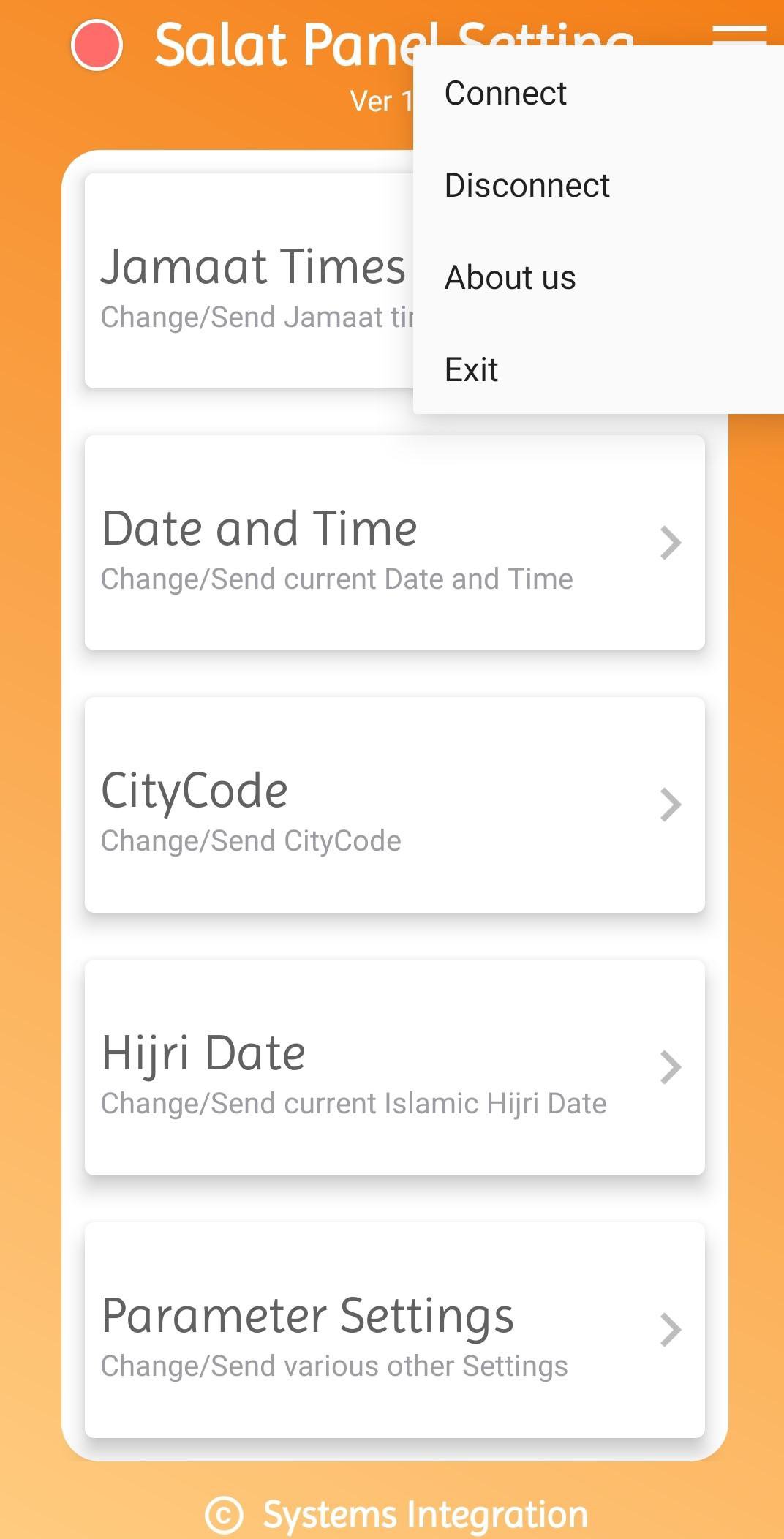Open the Jamaat Times card
The width and height of the screenshot is (784, 1539).
tap(249, 282)
